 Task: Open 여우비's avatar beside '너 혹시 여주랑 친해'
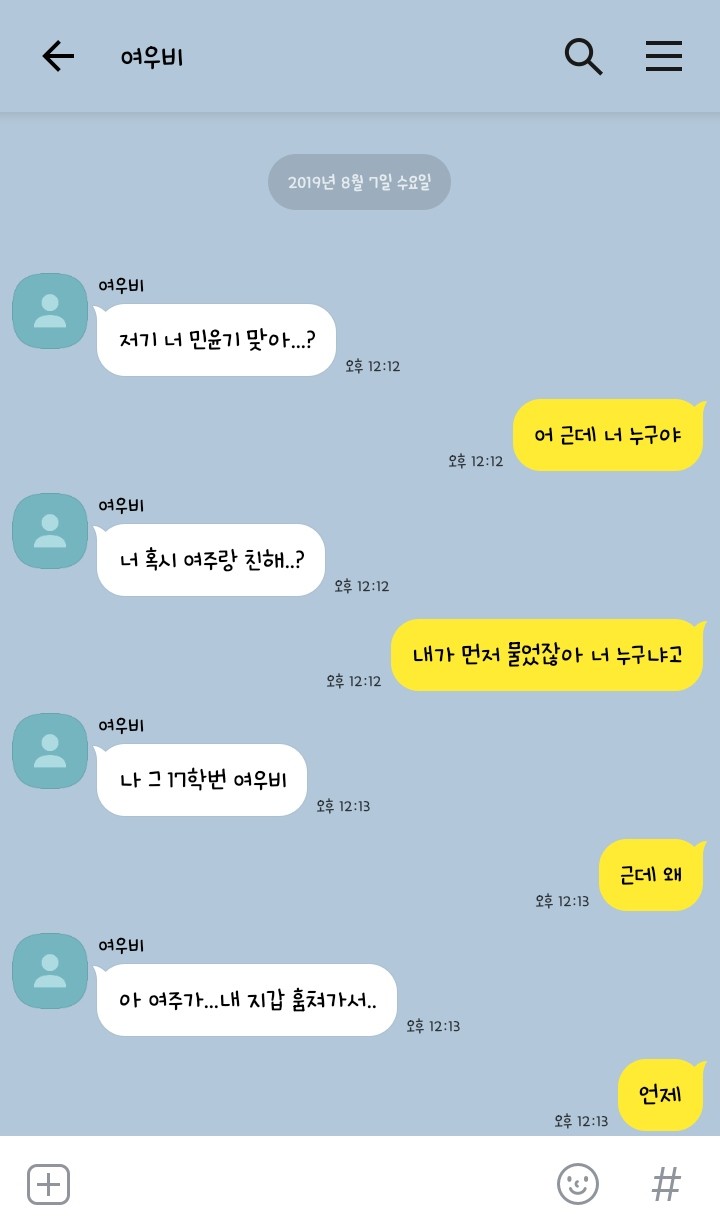pos(50,531)
